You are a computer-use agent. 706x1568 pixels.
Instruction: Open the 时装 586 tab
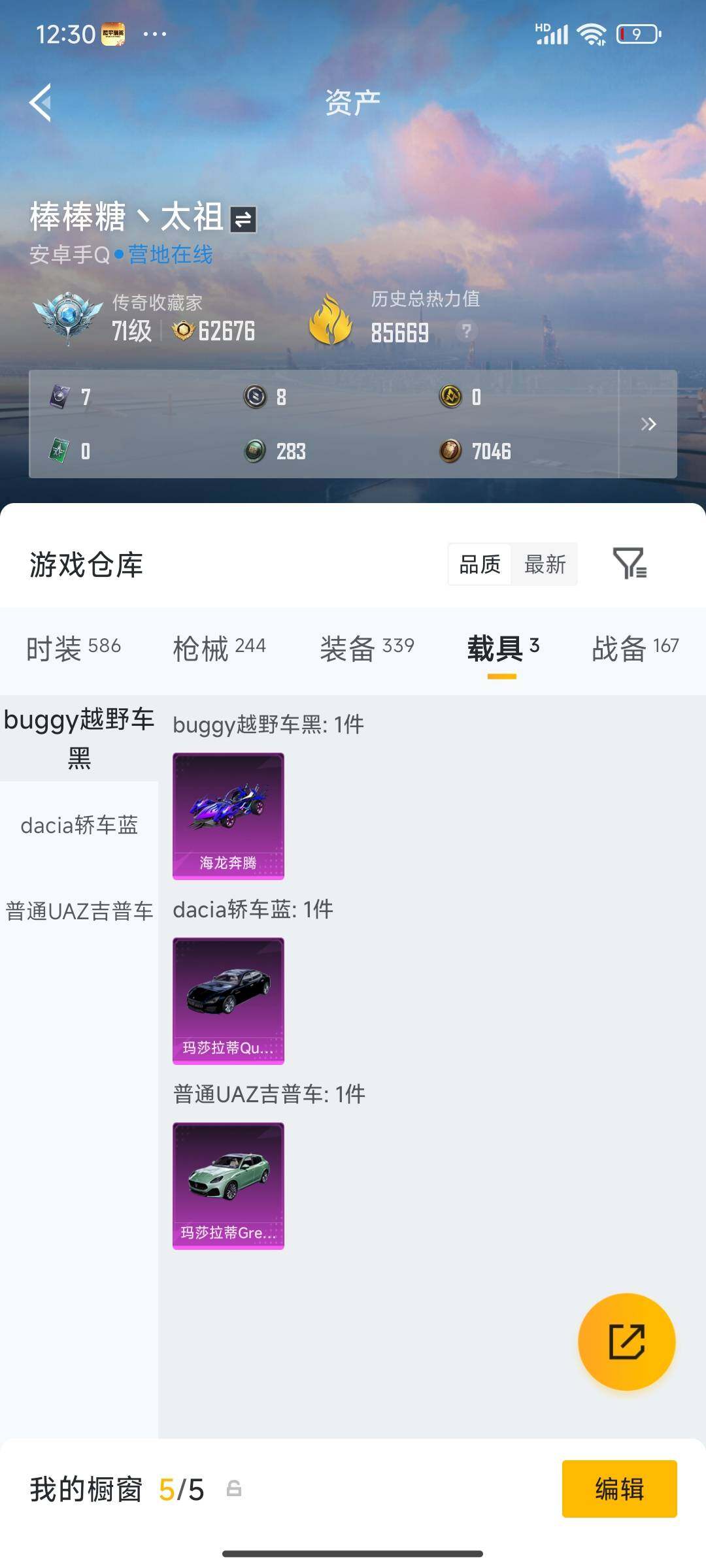point(73,647)
